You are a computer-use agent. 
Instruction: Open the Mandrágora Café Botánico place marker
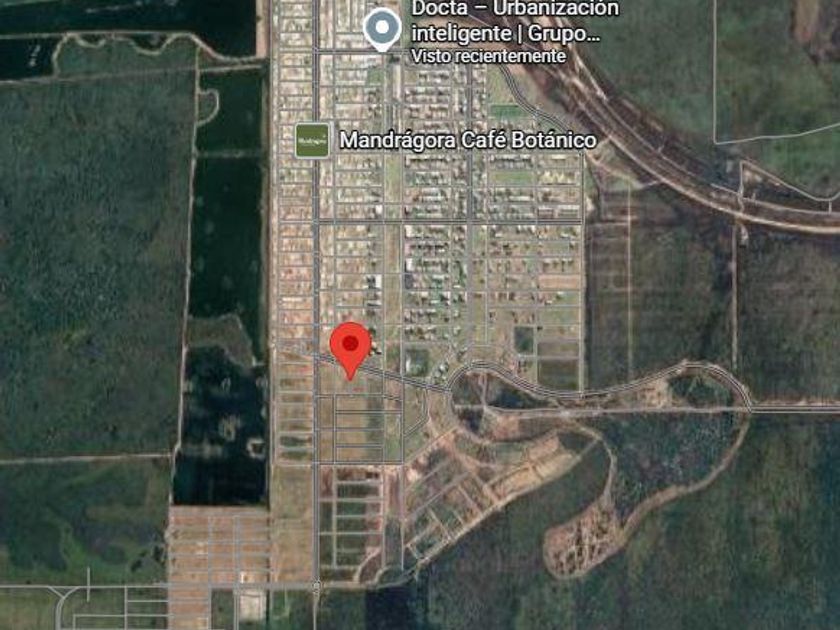(312, 140)
